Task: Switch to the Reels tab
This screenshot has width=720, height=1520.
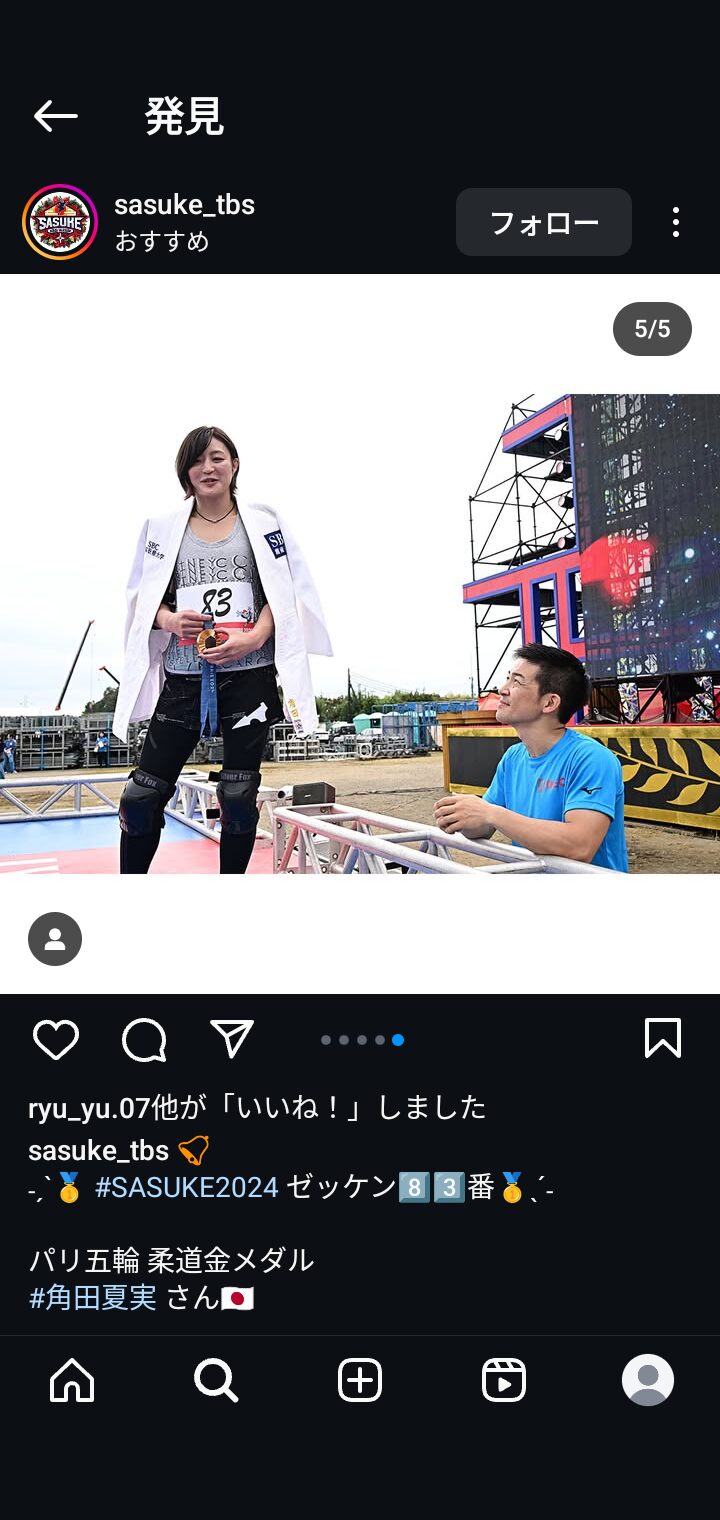Action: point(504,1381)
